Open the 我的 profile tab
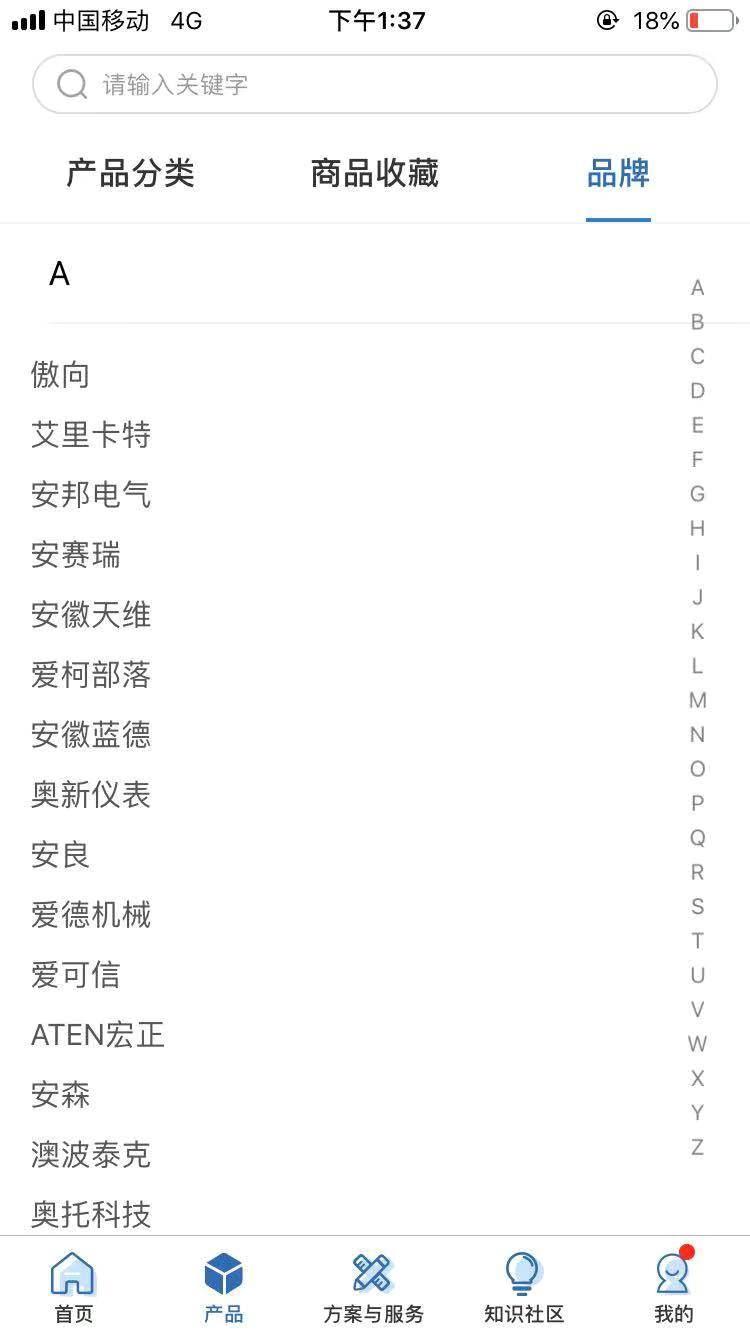The image size is (750, 1334). coord(673,1288)
